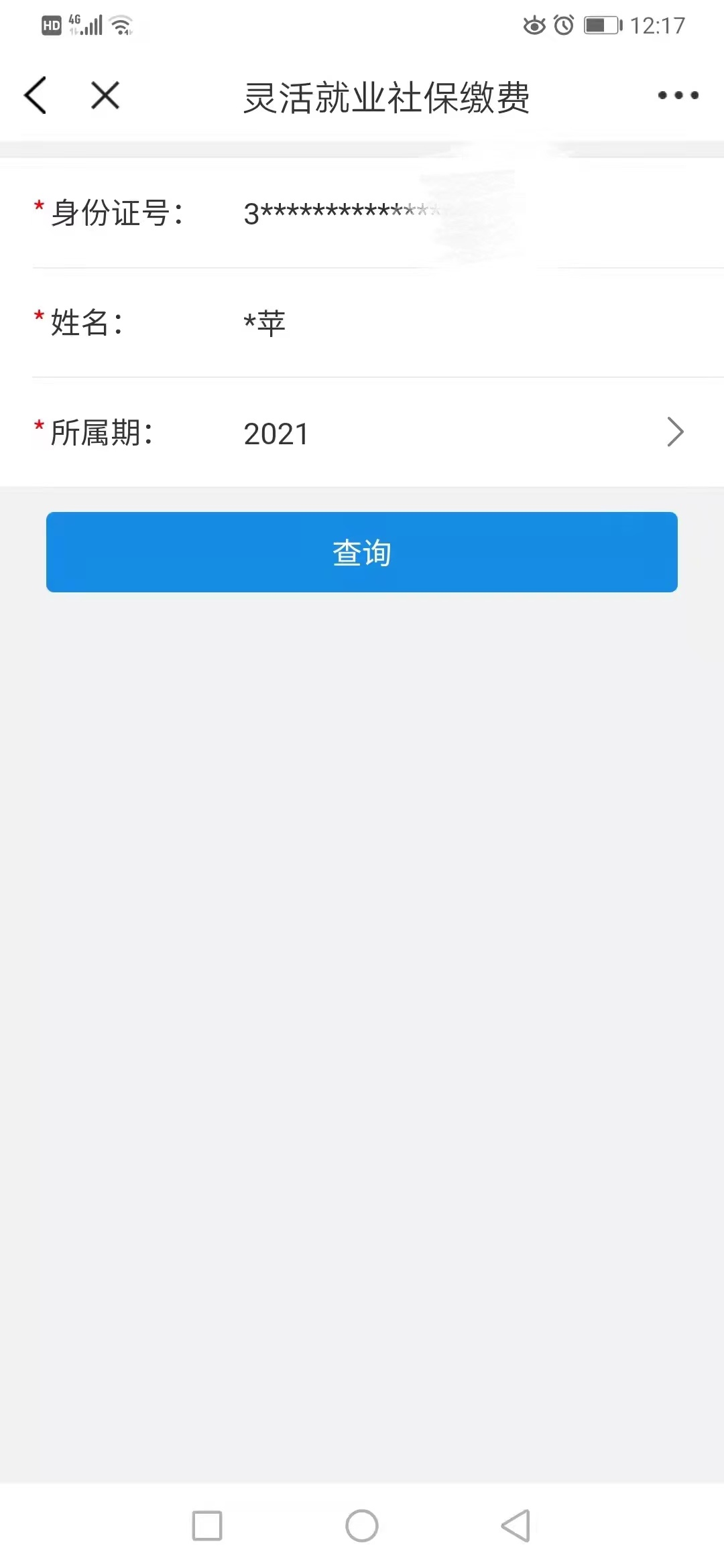Open the 所属期 year picker showing 2021

(362, 433)
